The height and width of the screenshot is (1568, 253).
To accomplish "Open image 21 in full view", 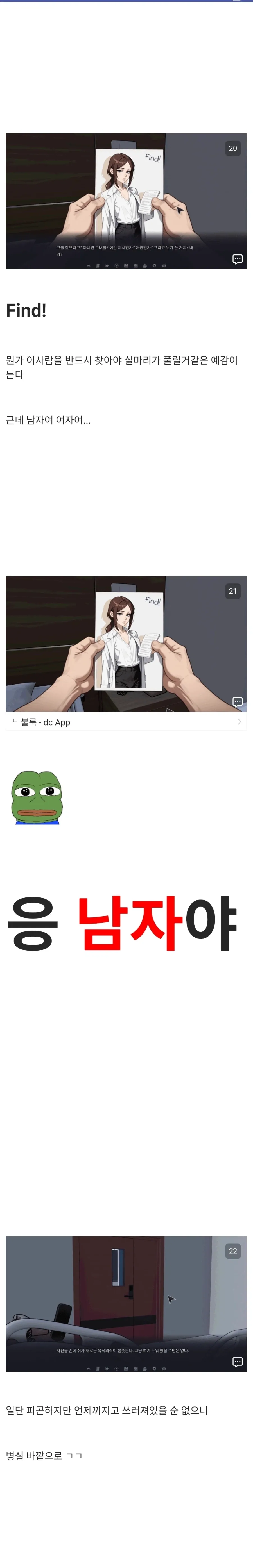I will [126, 644].
